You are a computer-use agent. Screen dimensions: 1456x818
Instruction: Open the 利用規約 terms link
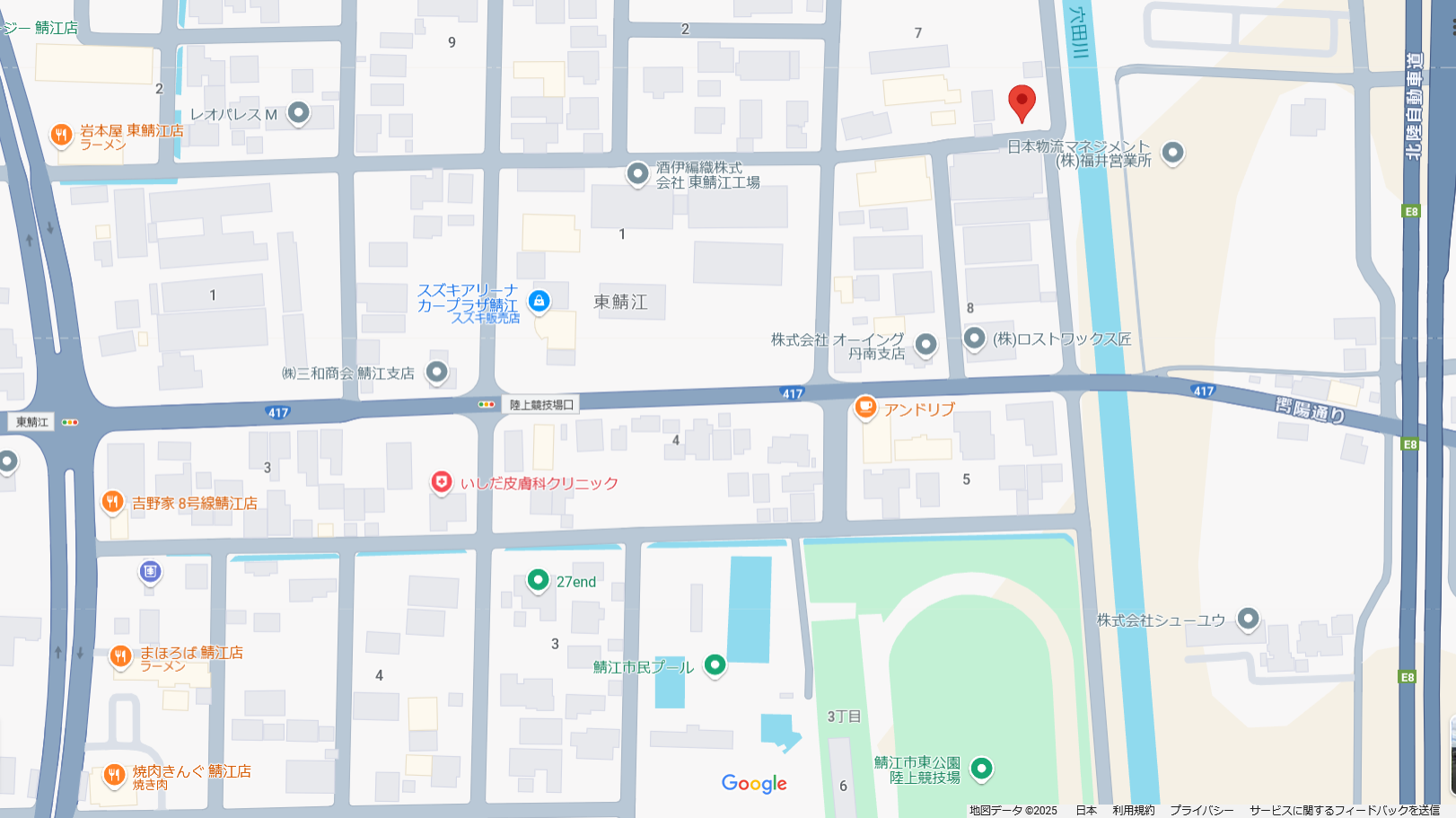point(1133,810)
